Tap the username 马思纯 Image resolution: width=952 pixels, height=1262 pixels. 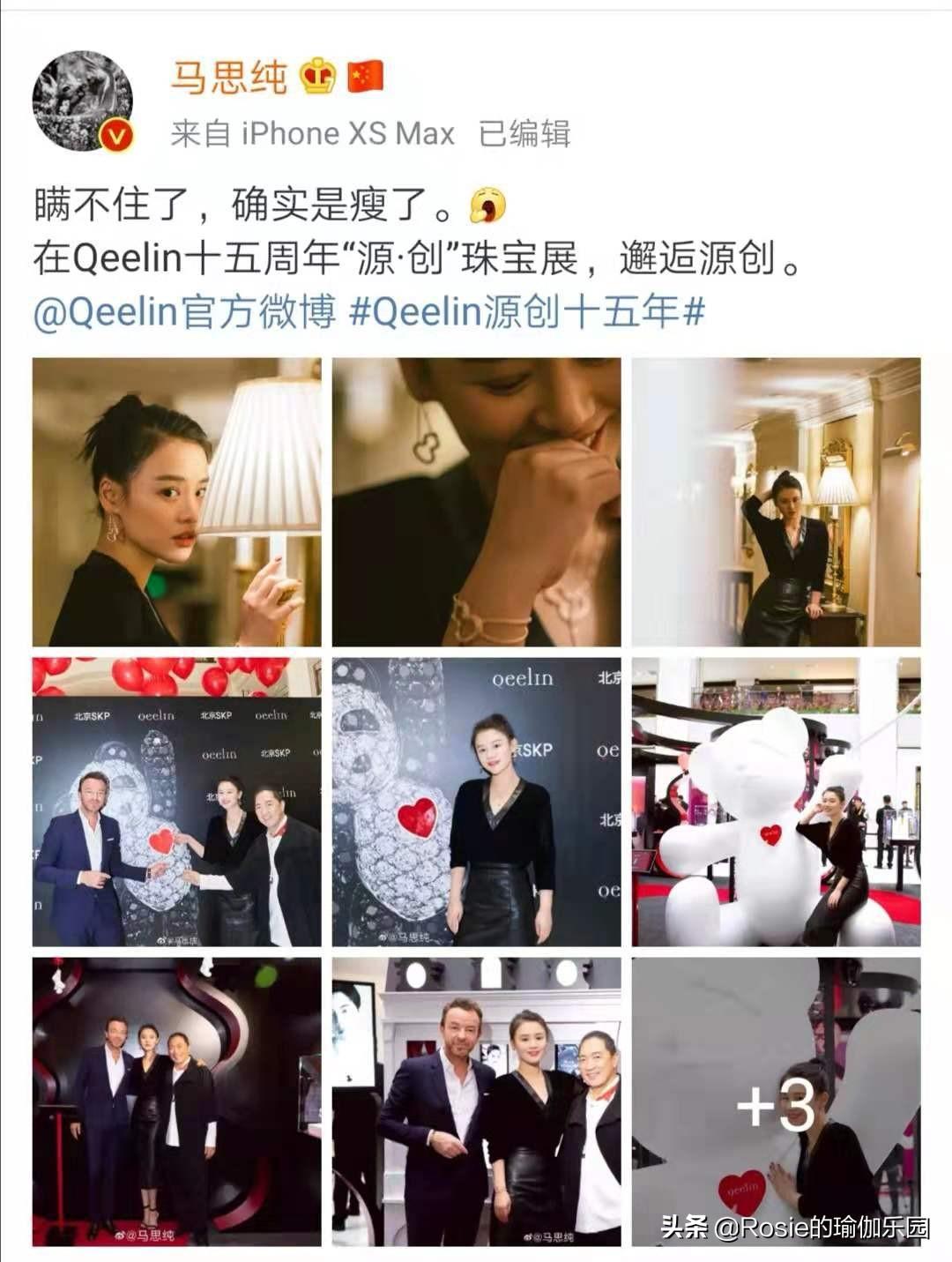point(229,78)
